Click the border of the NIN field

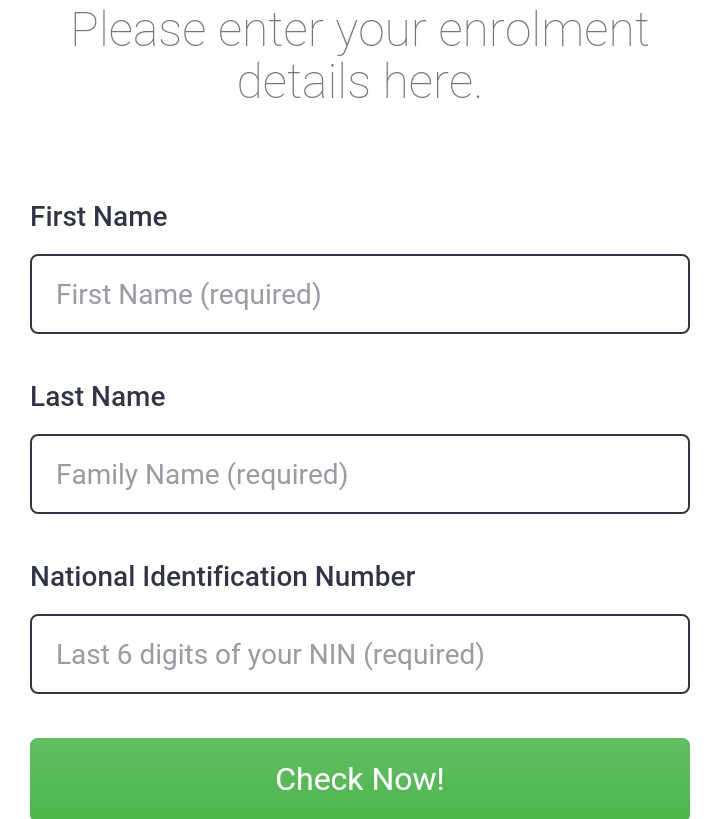pyautogui.click(x=360, y=616)
